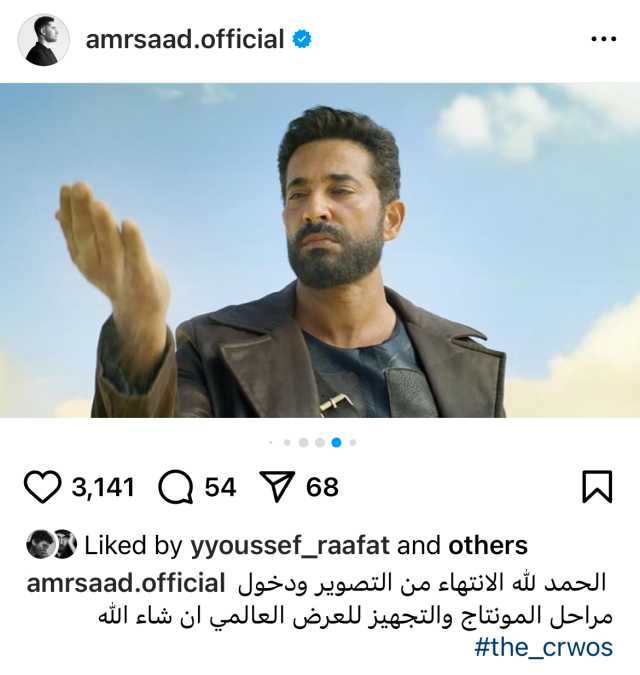Open amrsaad.official profile picture
Viewport: 640px width, 675px height.
click(43, 40)
